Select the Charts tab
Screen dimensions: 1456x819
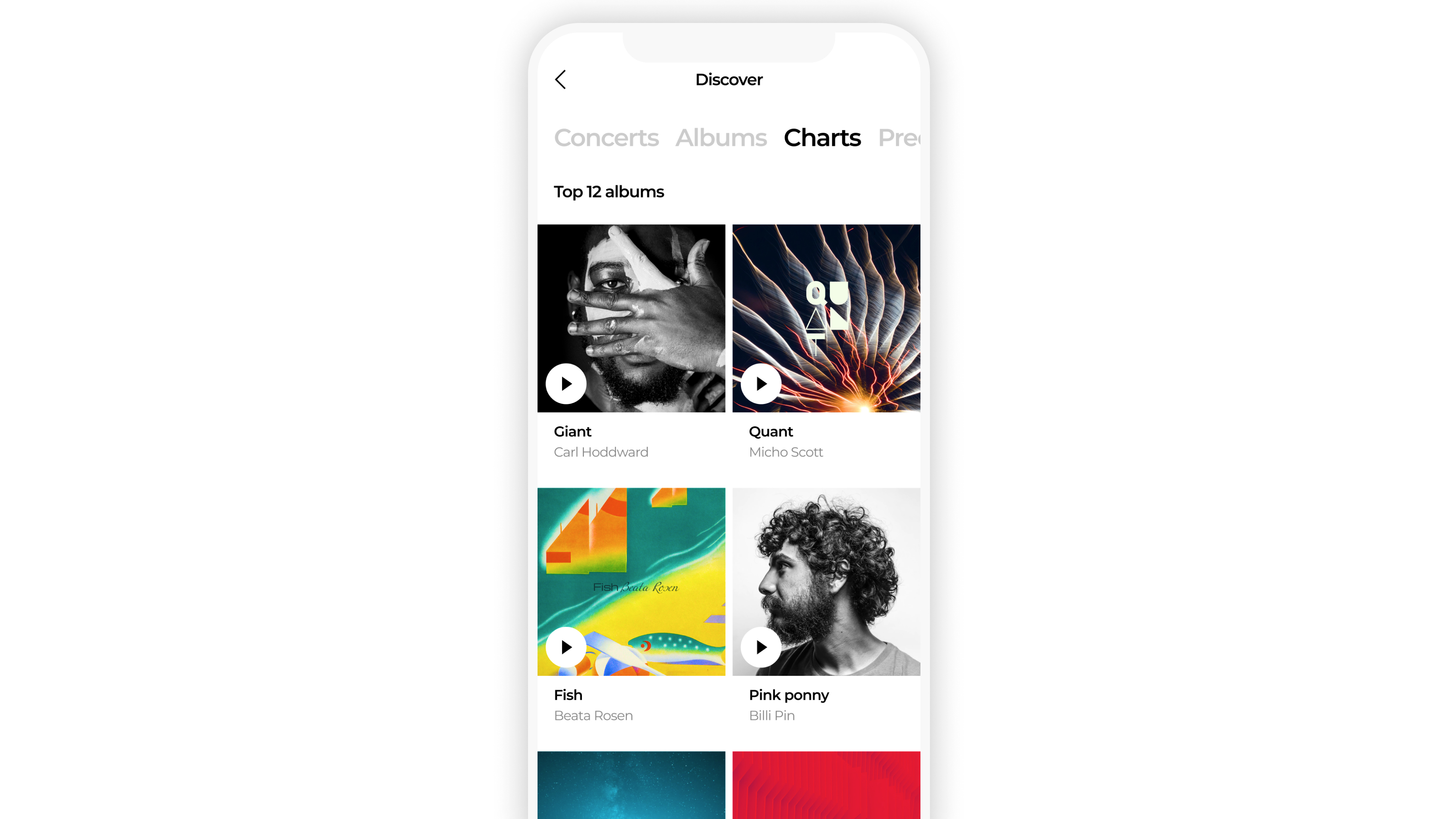click(x=822, y=138)
